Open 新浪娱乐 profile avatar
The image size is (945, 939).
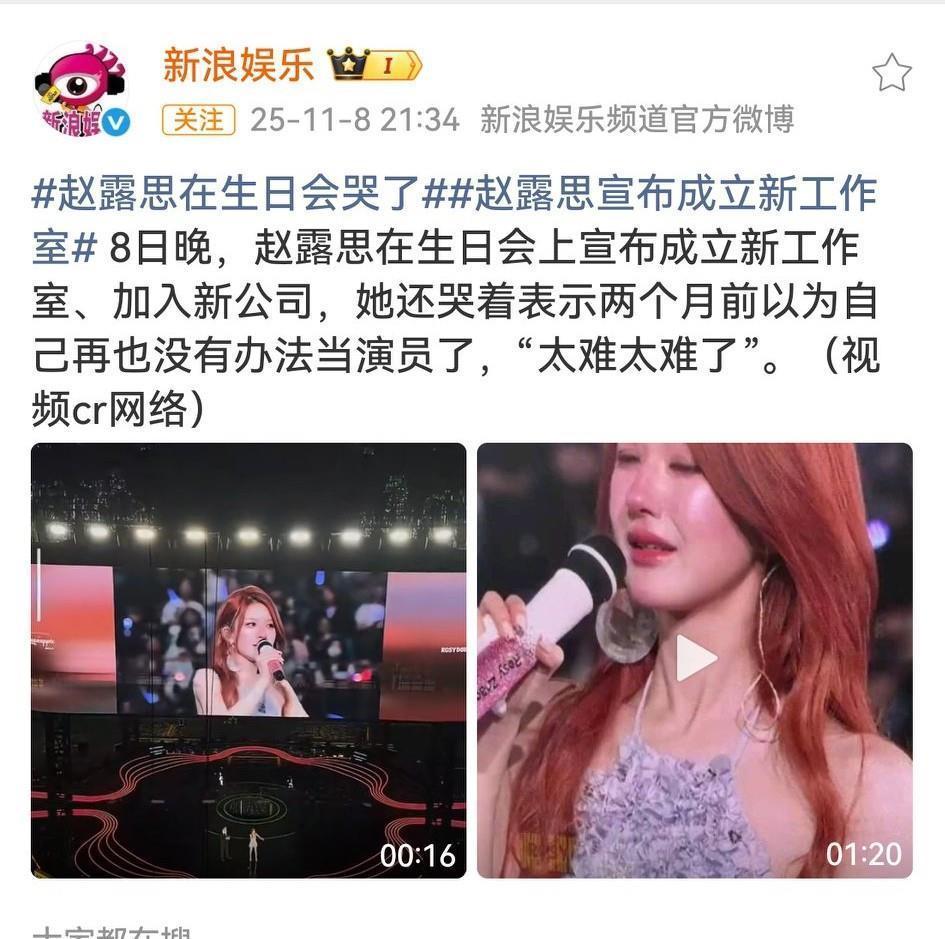[x=82, y=88]
